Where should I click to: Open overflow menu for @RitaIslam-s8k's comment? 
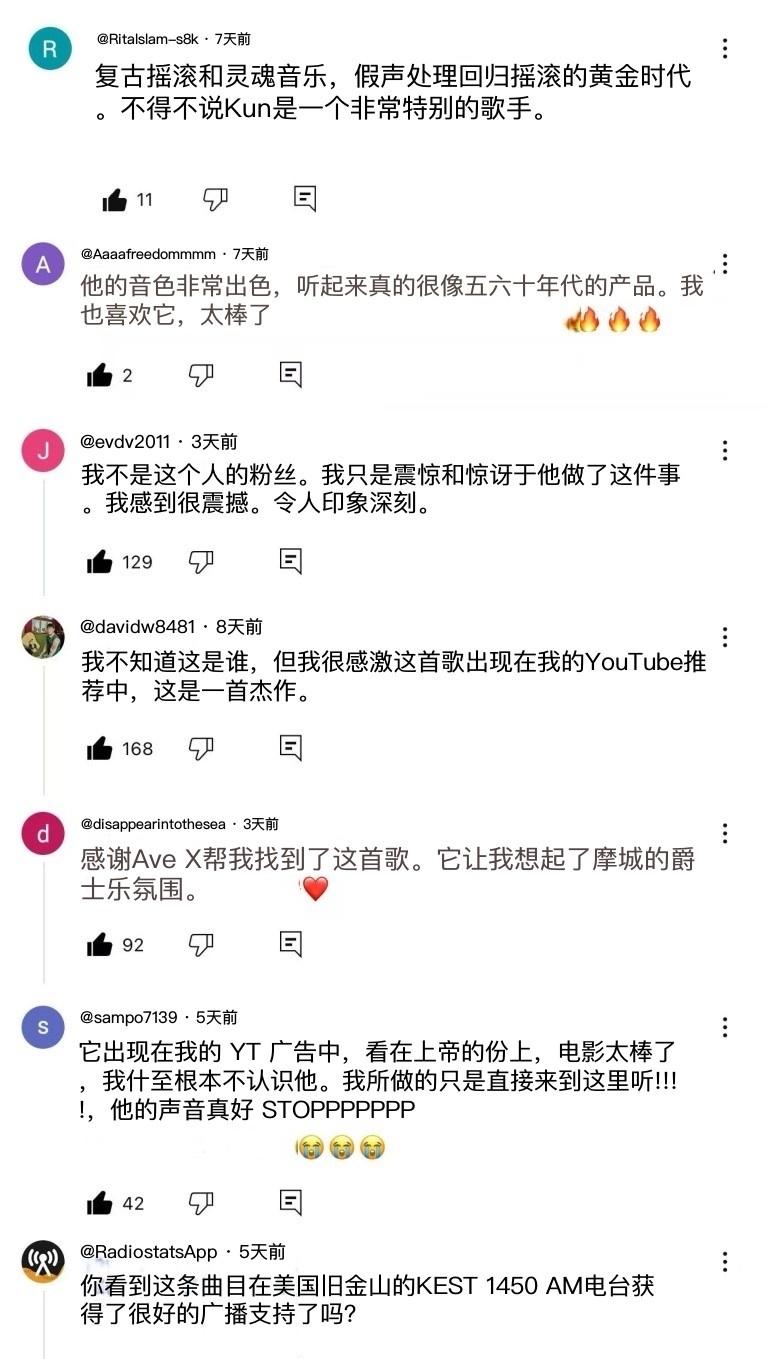725,48
